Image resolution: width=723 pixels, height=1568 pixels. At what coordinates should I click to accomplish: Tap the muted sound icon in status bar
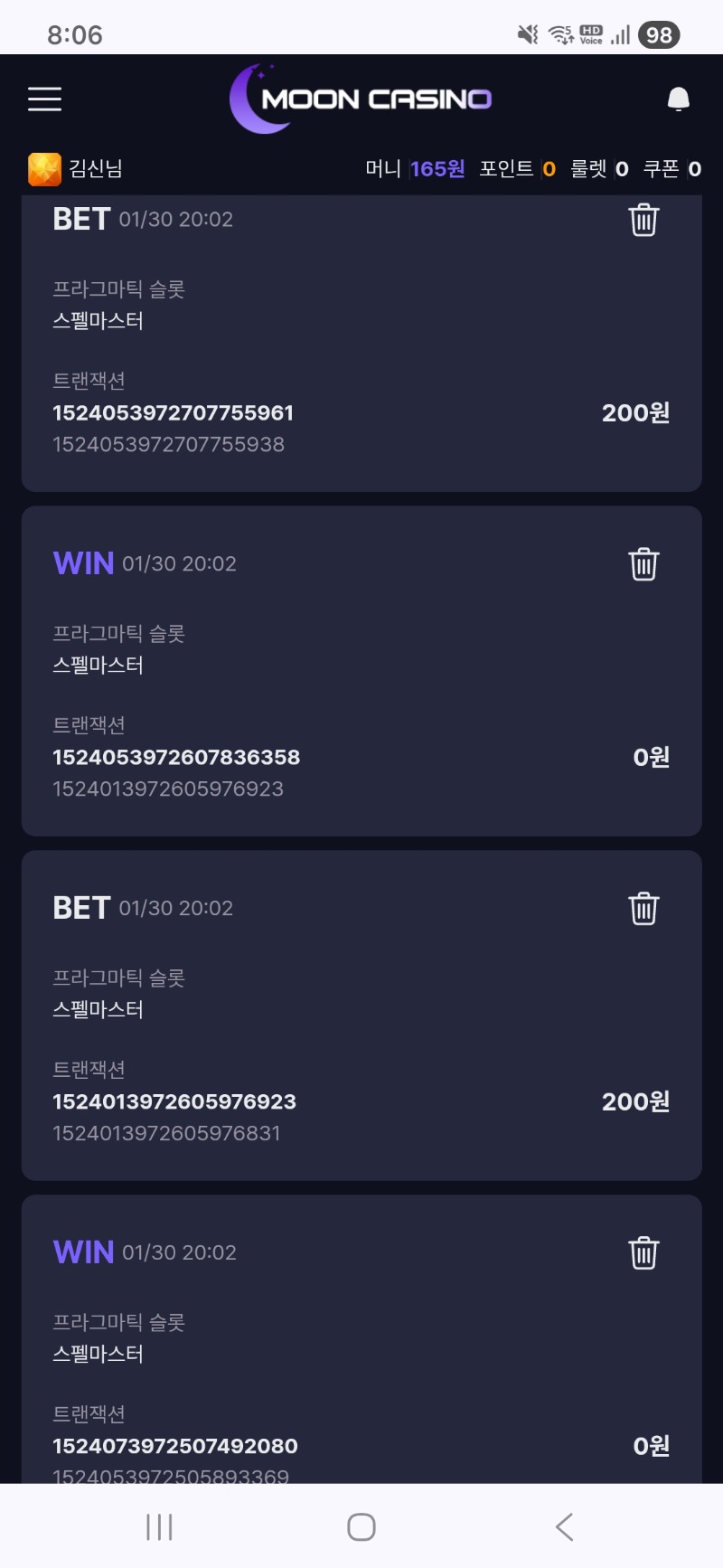tap(527, 34)
